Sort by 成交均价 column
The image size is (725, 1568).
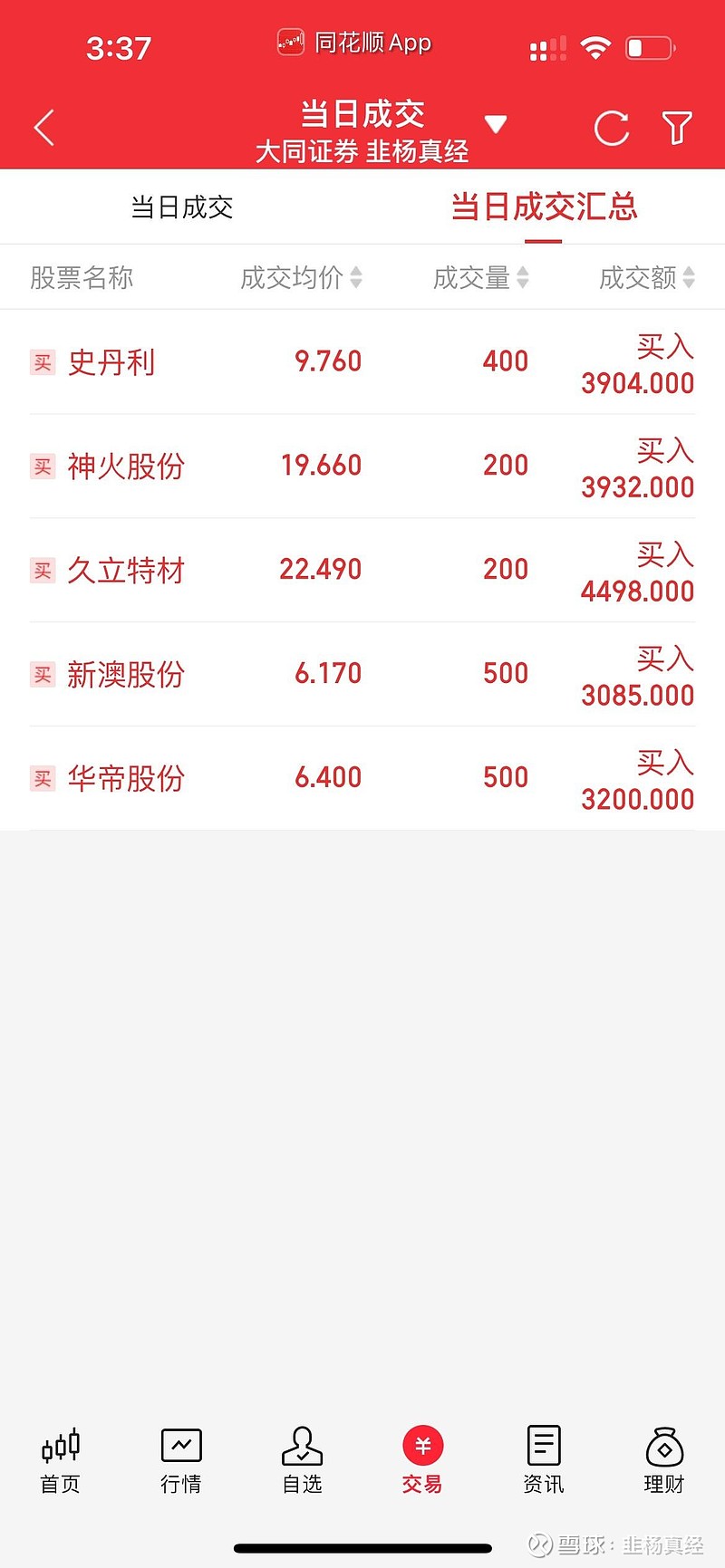(x=301, y=277)
